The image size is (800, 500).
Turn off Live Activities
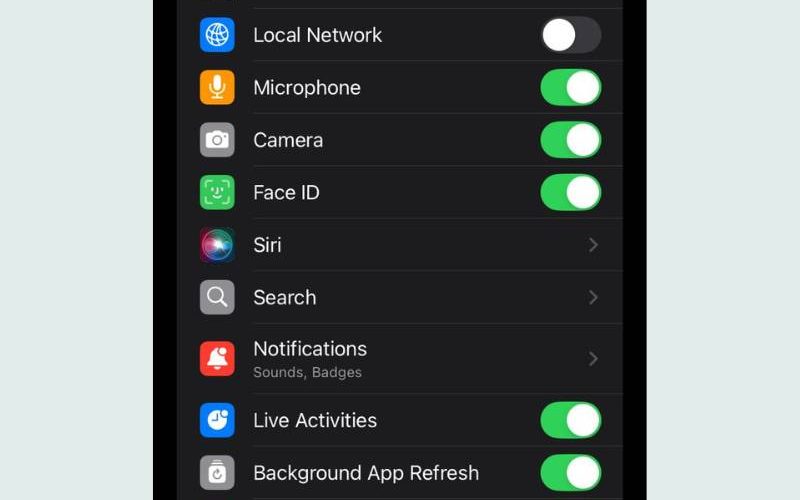(x=570, y=420)
